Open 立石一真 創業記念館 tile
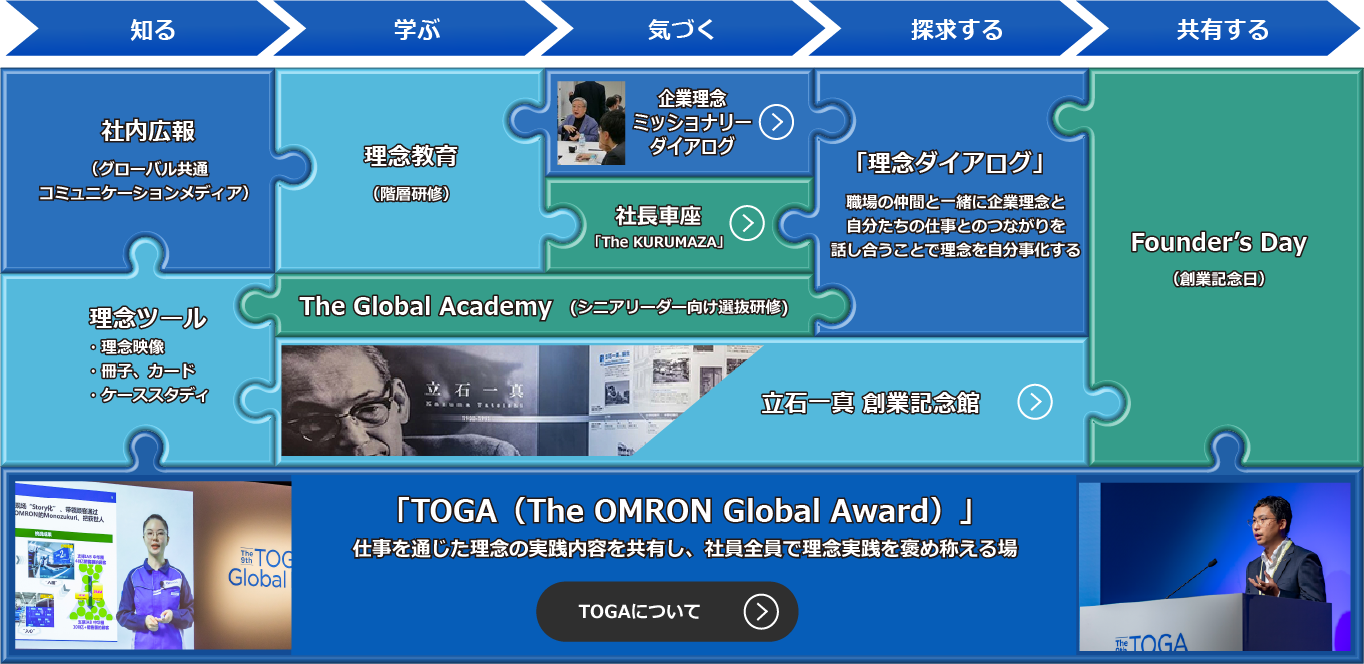 (870, 403)
